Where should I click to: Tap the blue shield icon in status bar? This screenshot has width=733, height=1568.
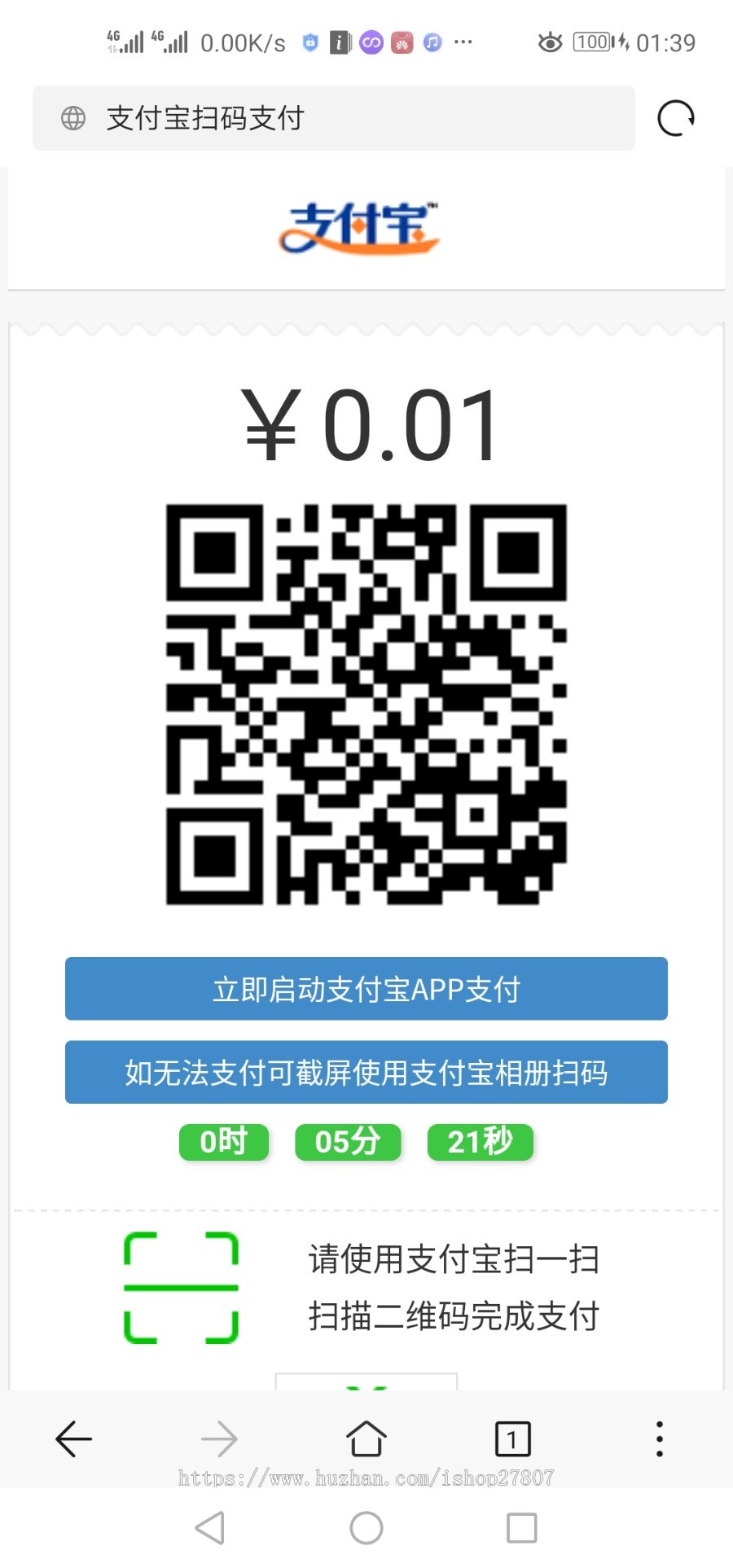309,42
